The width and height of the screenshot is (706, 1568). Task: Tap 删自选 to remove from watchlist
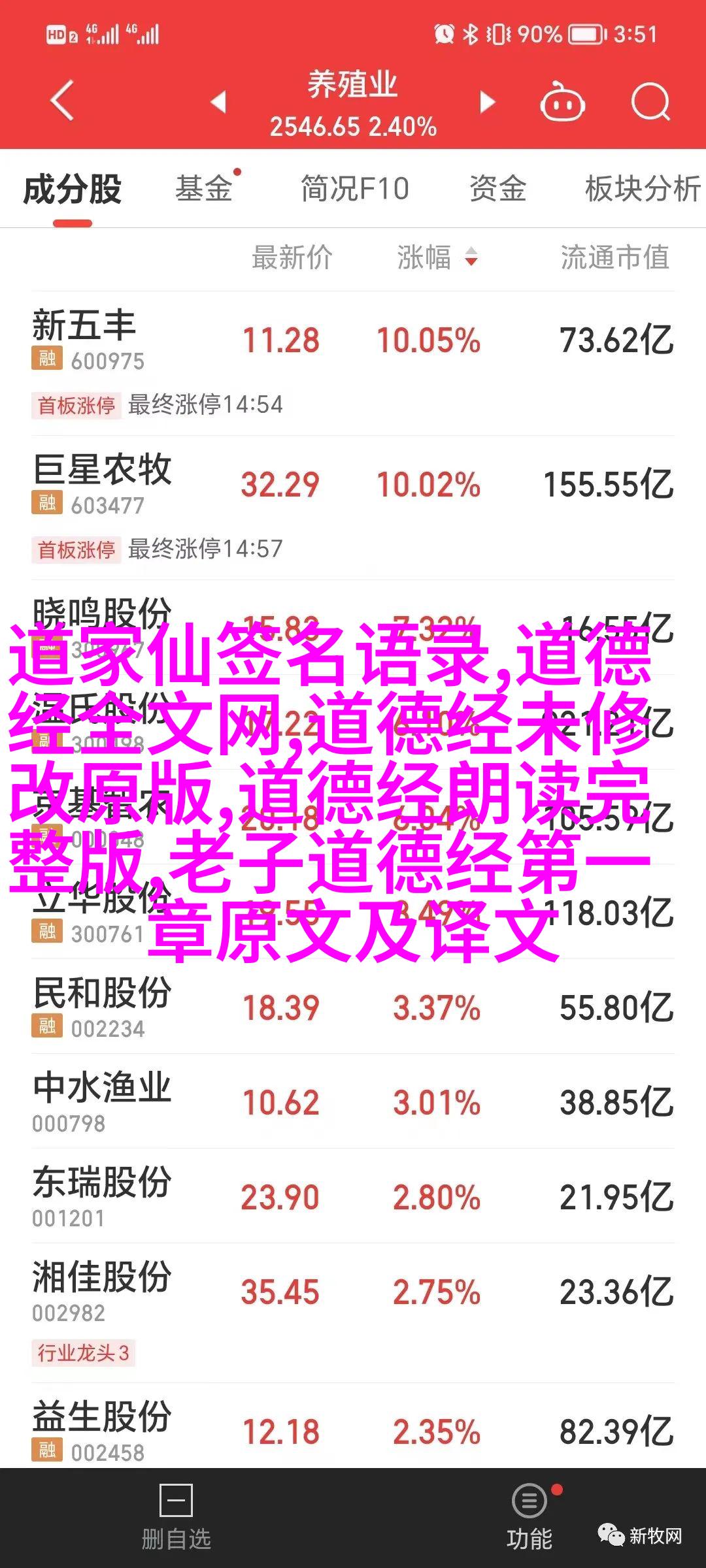click(x=176, y=1518)
